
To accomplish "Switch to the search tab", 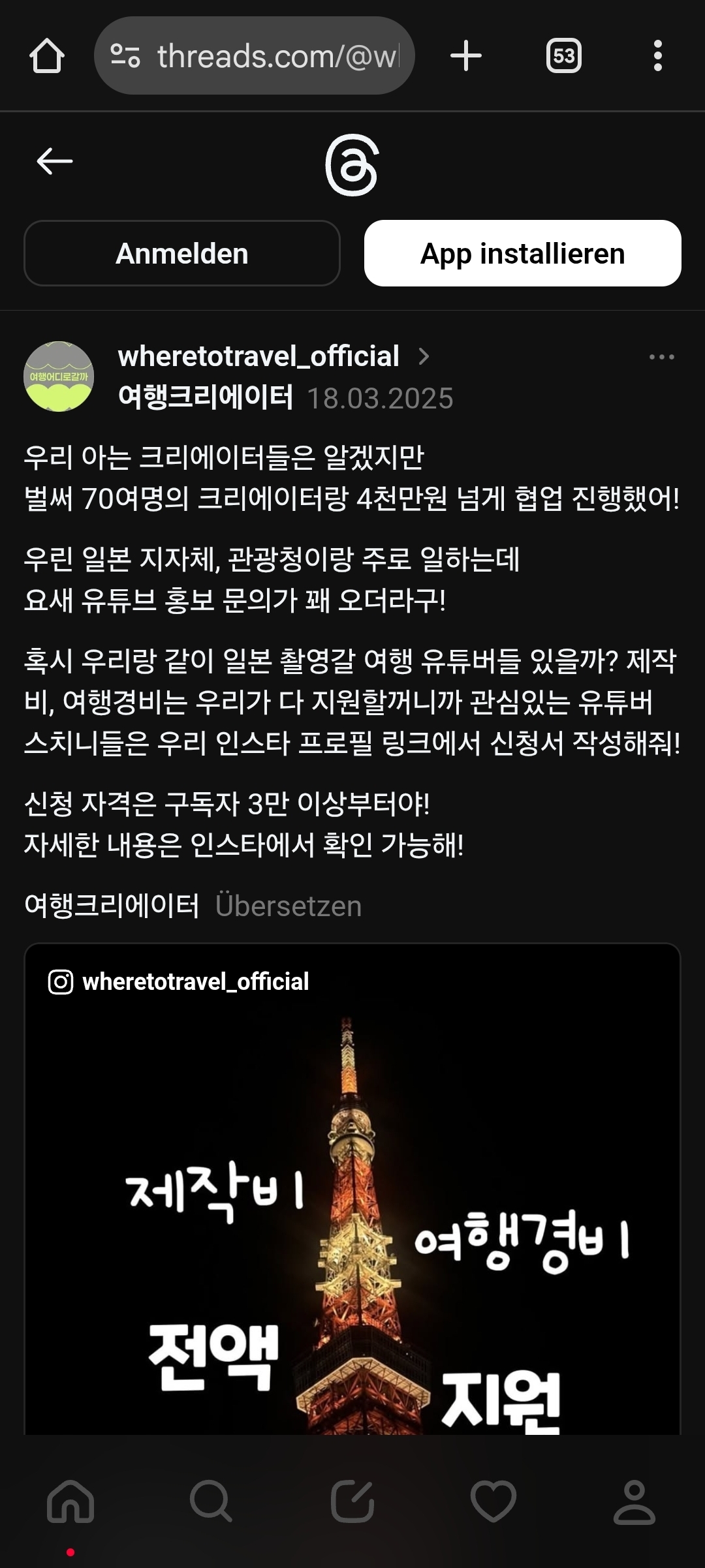I will pyautogui.click(x=211, y=1501).
